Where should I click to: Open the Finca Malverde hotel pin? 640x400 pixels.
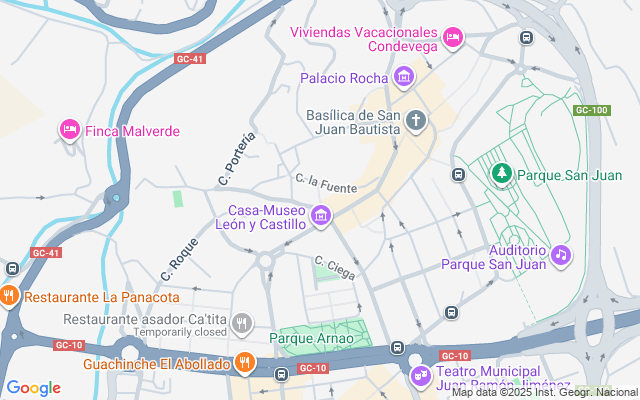coord(69,130)
